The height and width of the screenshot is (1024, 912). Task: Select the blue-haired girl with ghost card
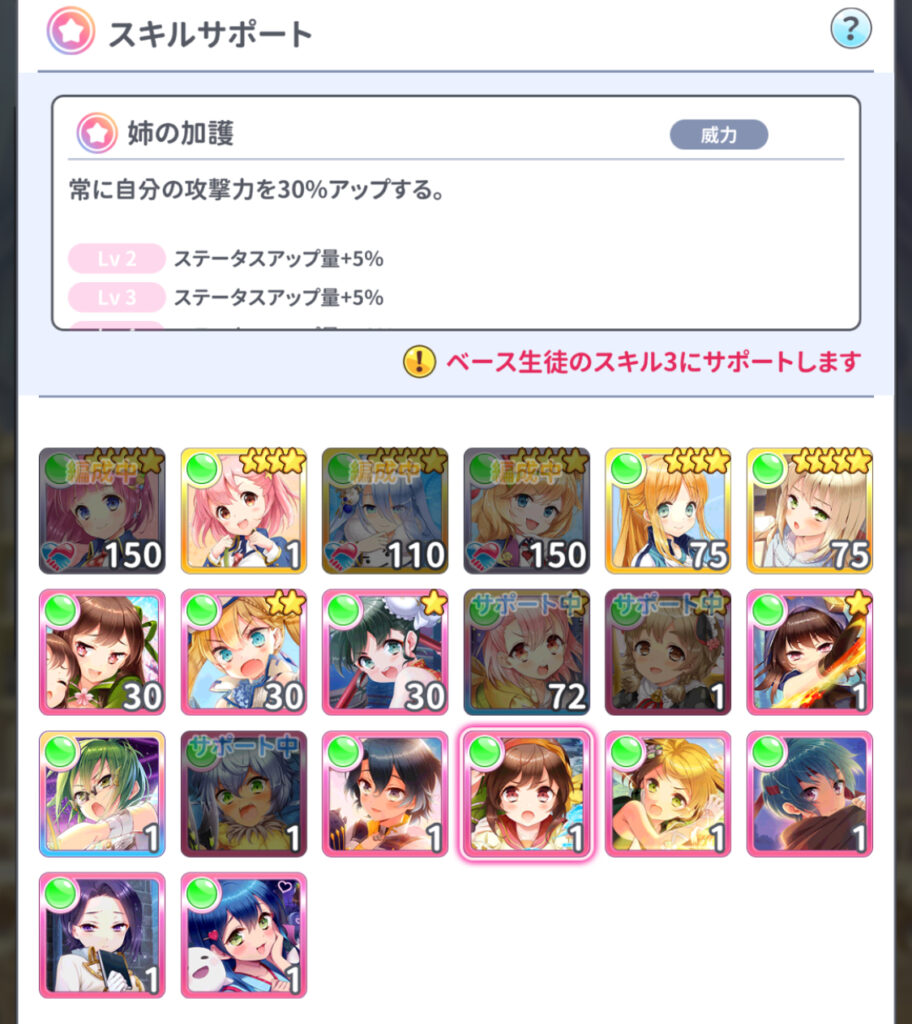pos(244,935)
